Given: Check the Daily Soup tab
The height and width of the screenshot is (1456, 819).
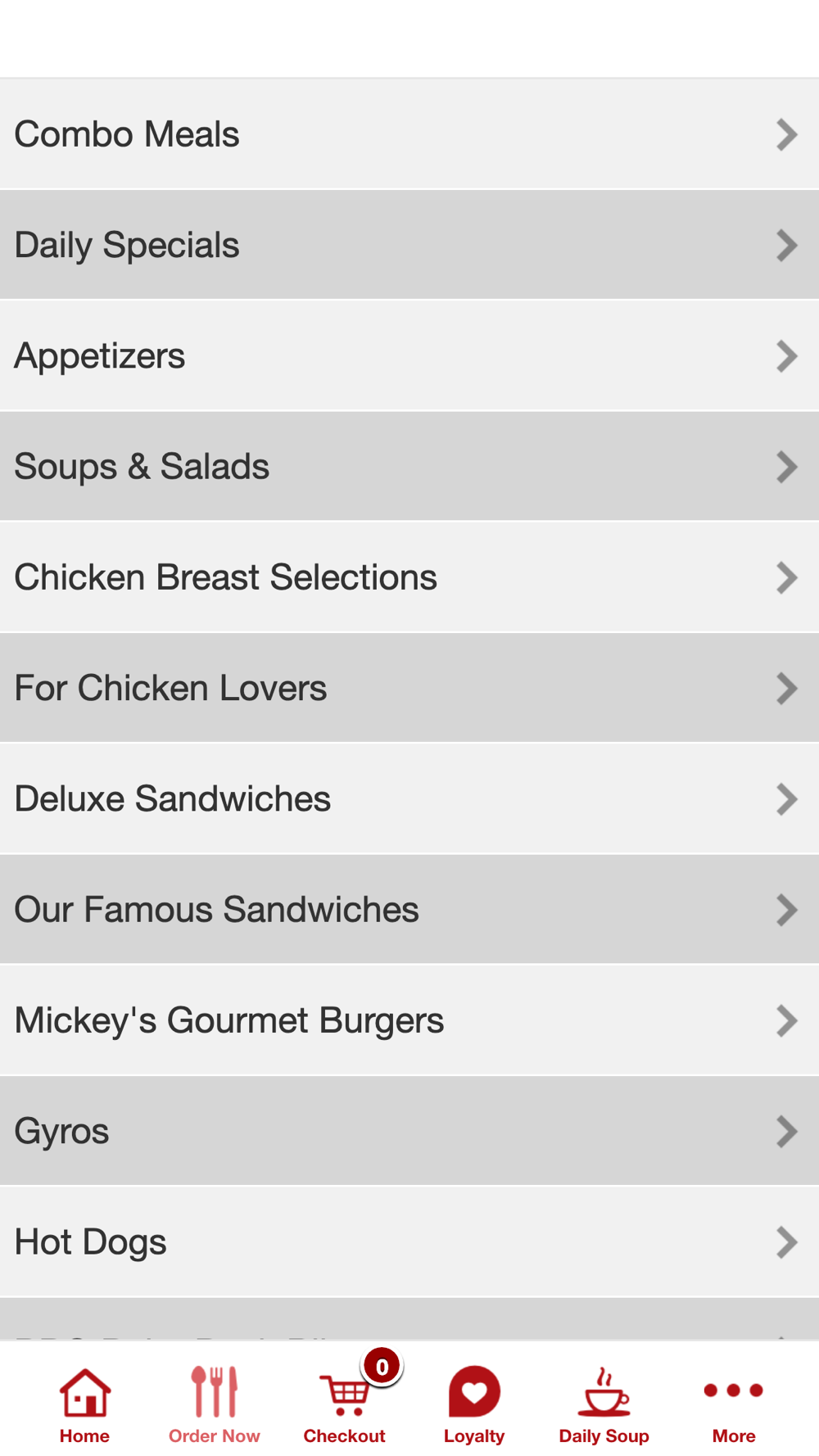Looking at the screenshot, I should pos(604,1404).
